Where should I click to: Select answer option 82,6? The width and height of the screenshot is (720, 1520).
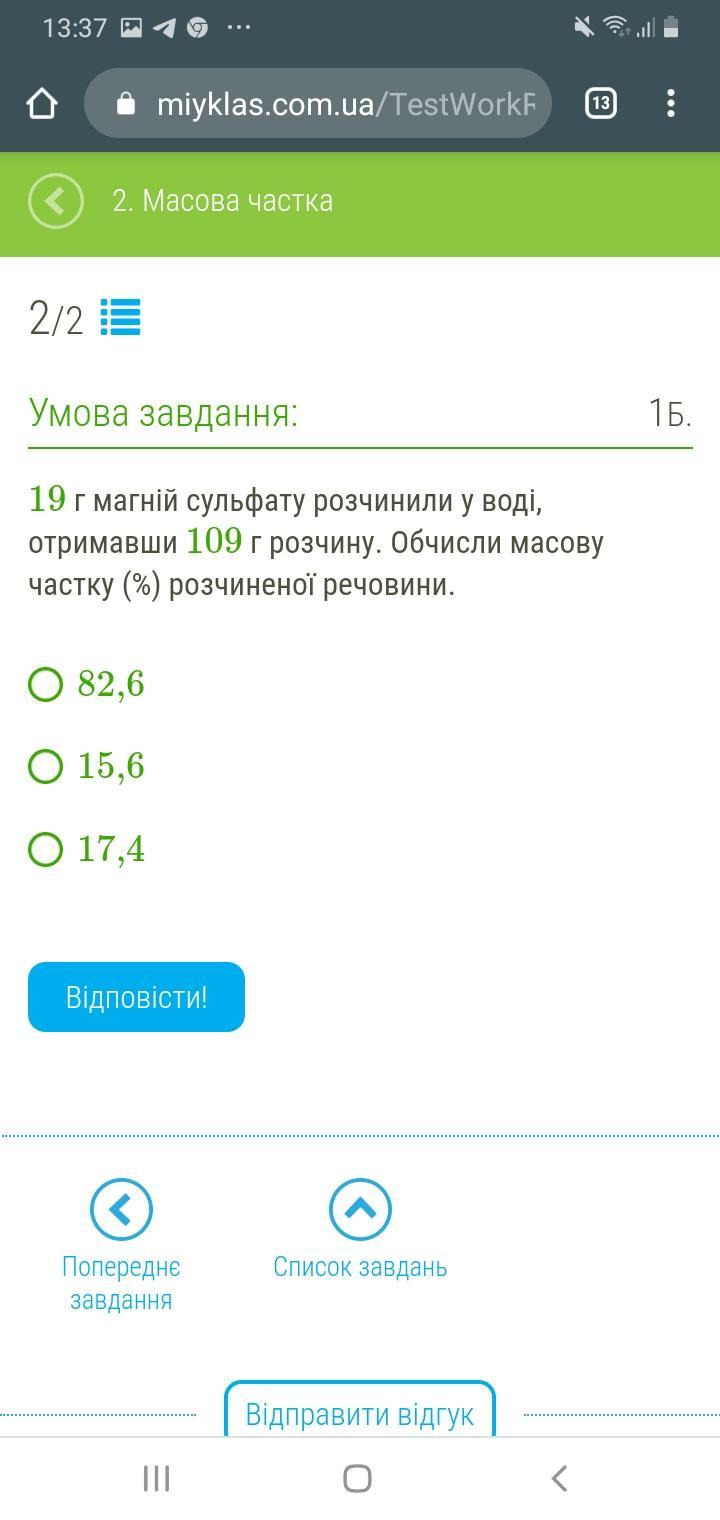[46, 685]
